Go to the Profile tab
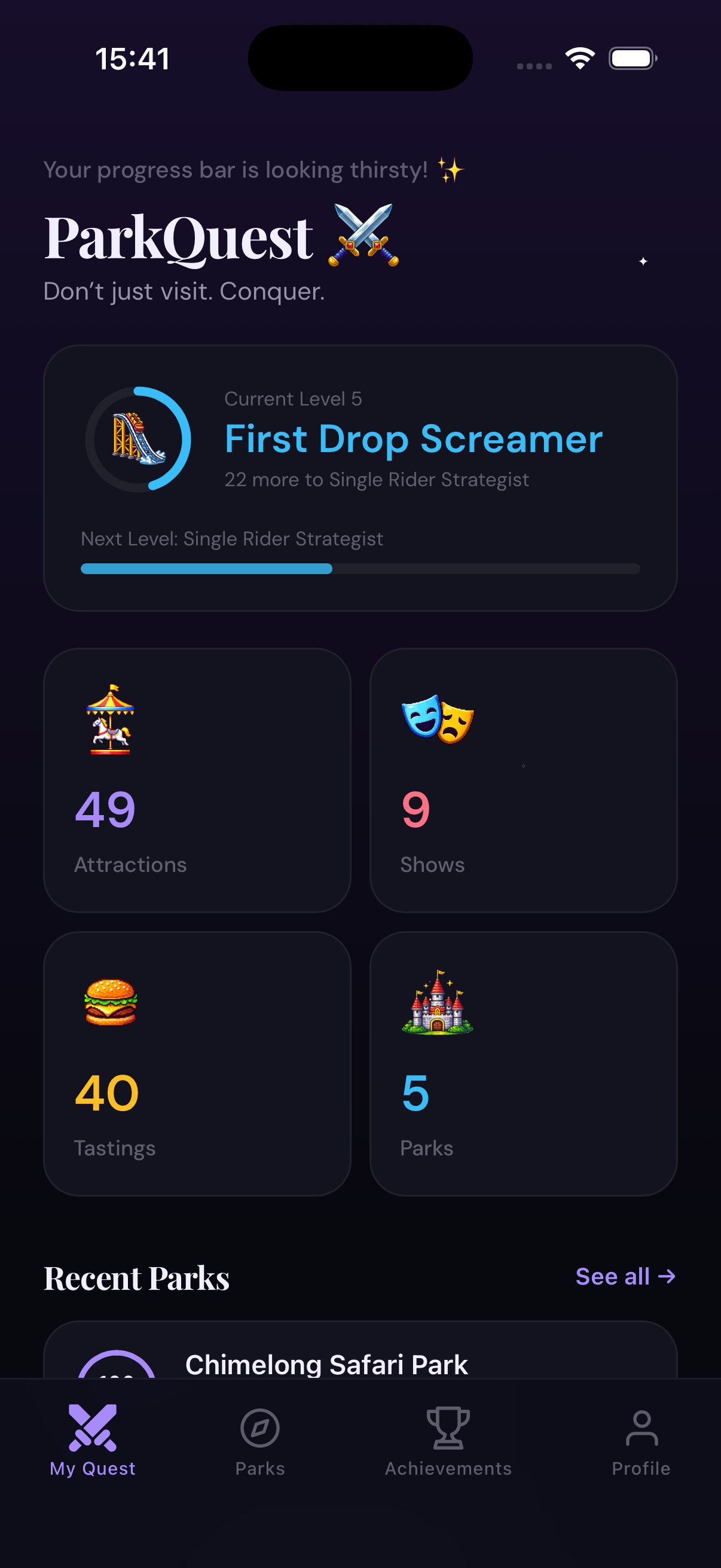721x1568 pixels. coord(641,1442)
